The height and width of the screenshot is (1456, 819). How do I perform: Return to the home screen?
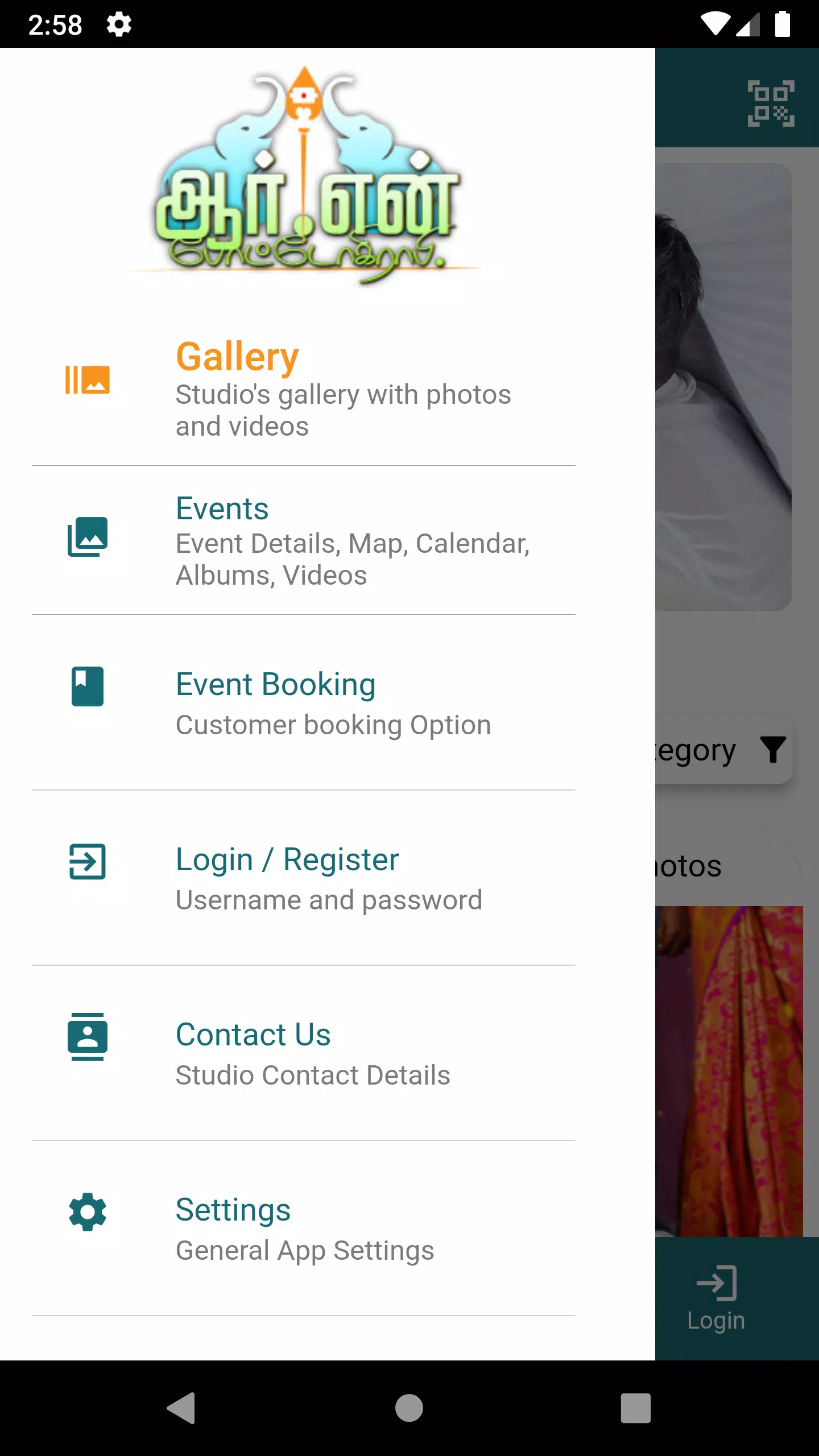(409, 1408)
